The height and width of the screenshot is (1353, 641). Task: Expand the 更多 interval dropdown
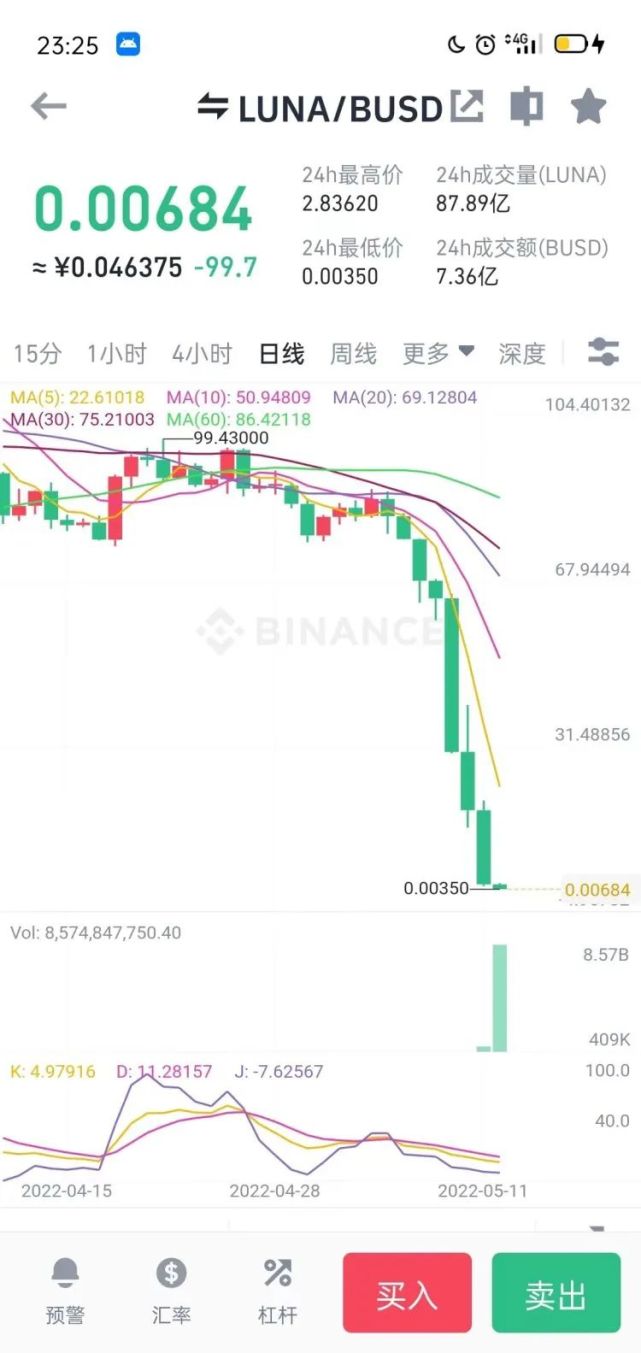pos(438,353)
